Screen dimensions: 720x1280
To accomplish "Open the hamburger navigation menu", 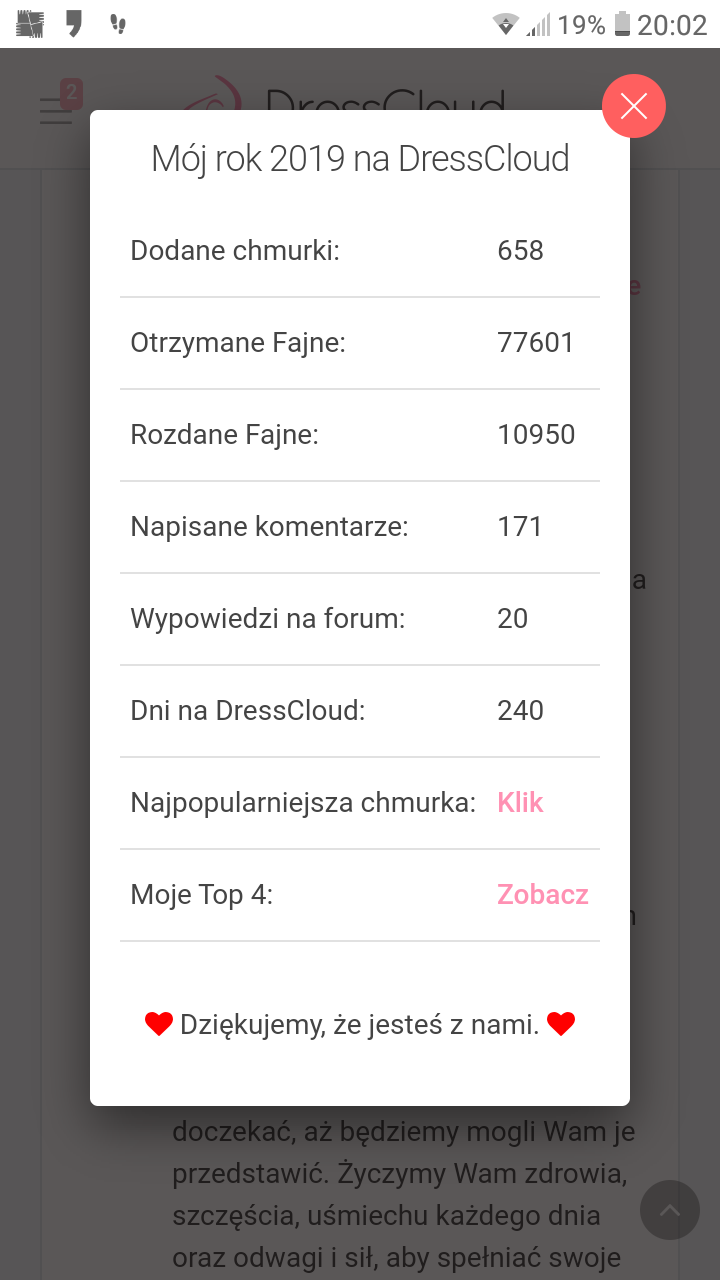I will click(x=55, y=111).
